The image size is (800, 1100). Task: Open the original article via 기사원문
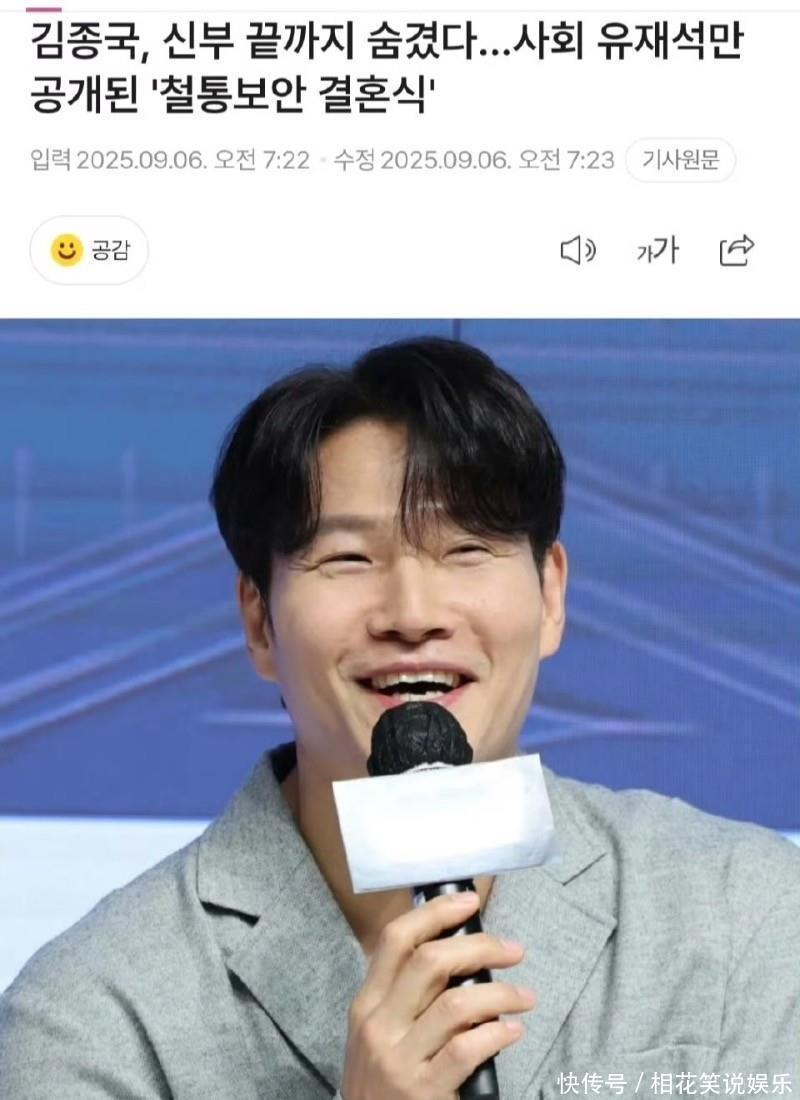pyautogui.click(x=680, y=161)
